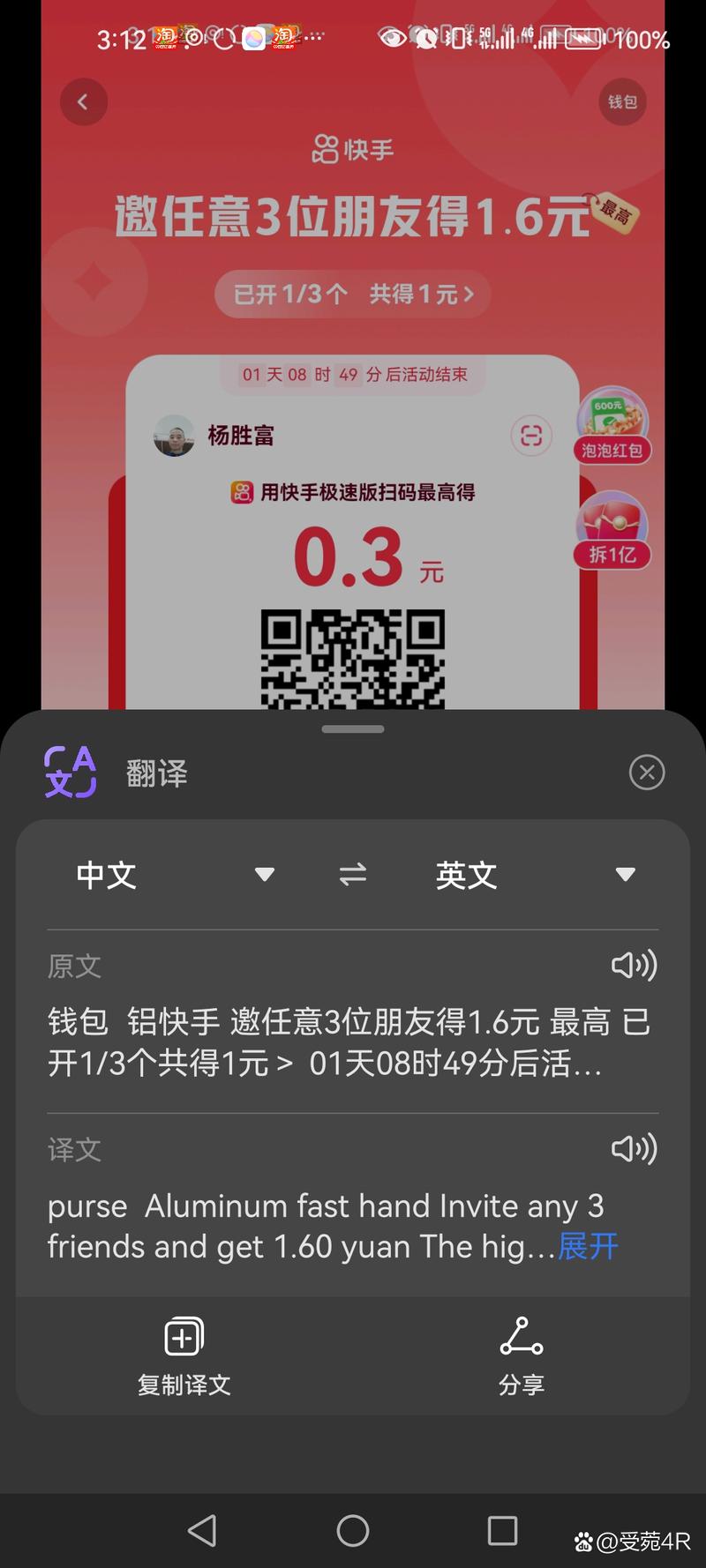The image size is (706, 1568).
Task: Tap the system home button
Action: (x=353, y=1531)
